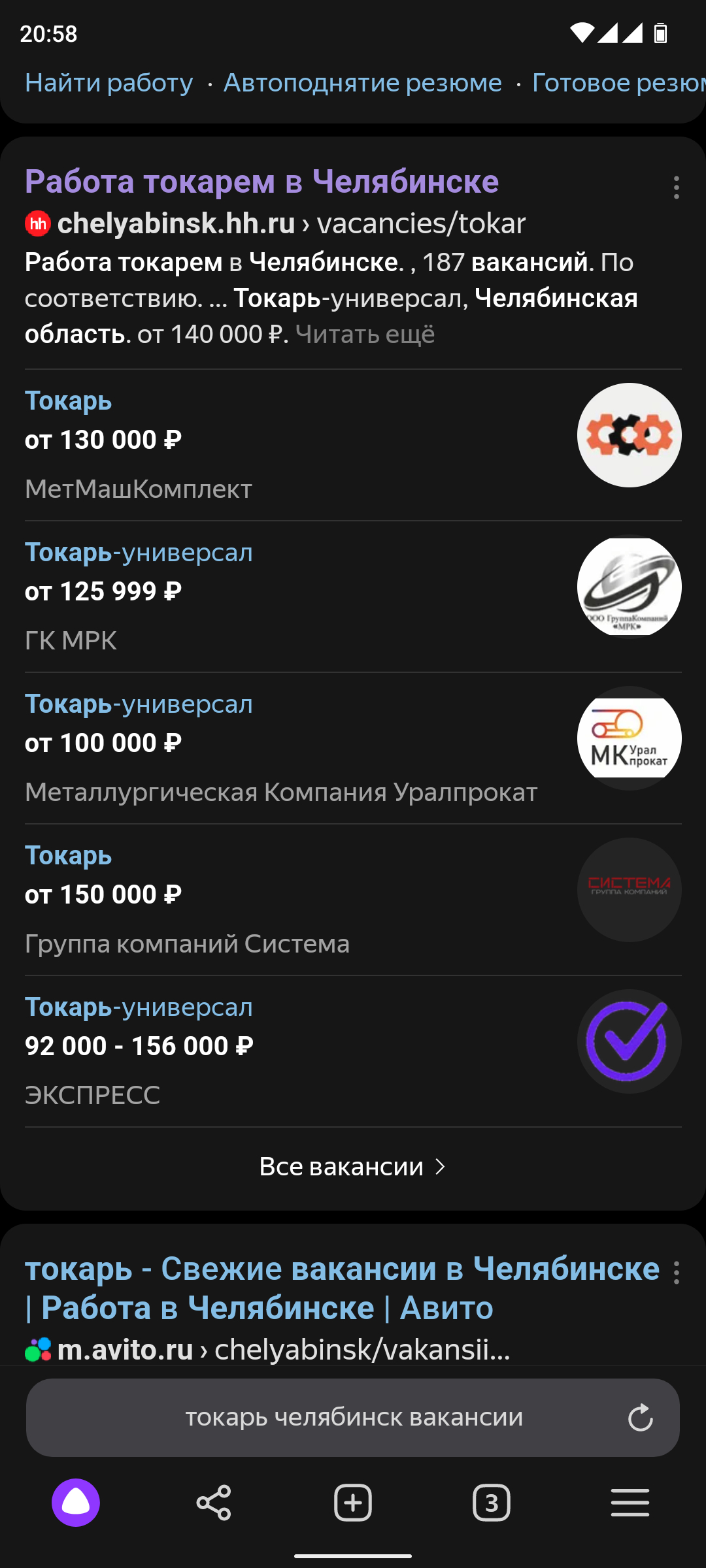706x1568 pixels.
Task: Open the Токарь vacancy at Группа компаний Система
Action: pyautogui.click(x=68, y=856)
